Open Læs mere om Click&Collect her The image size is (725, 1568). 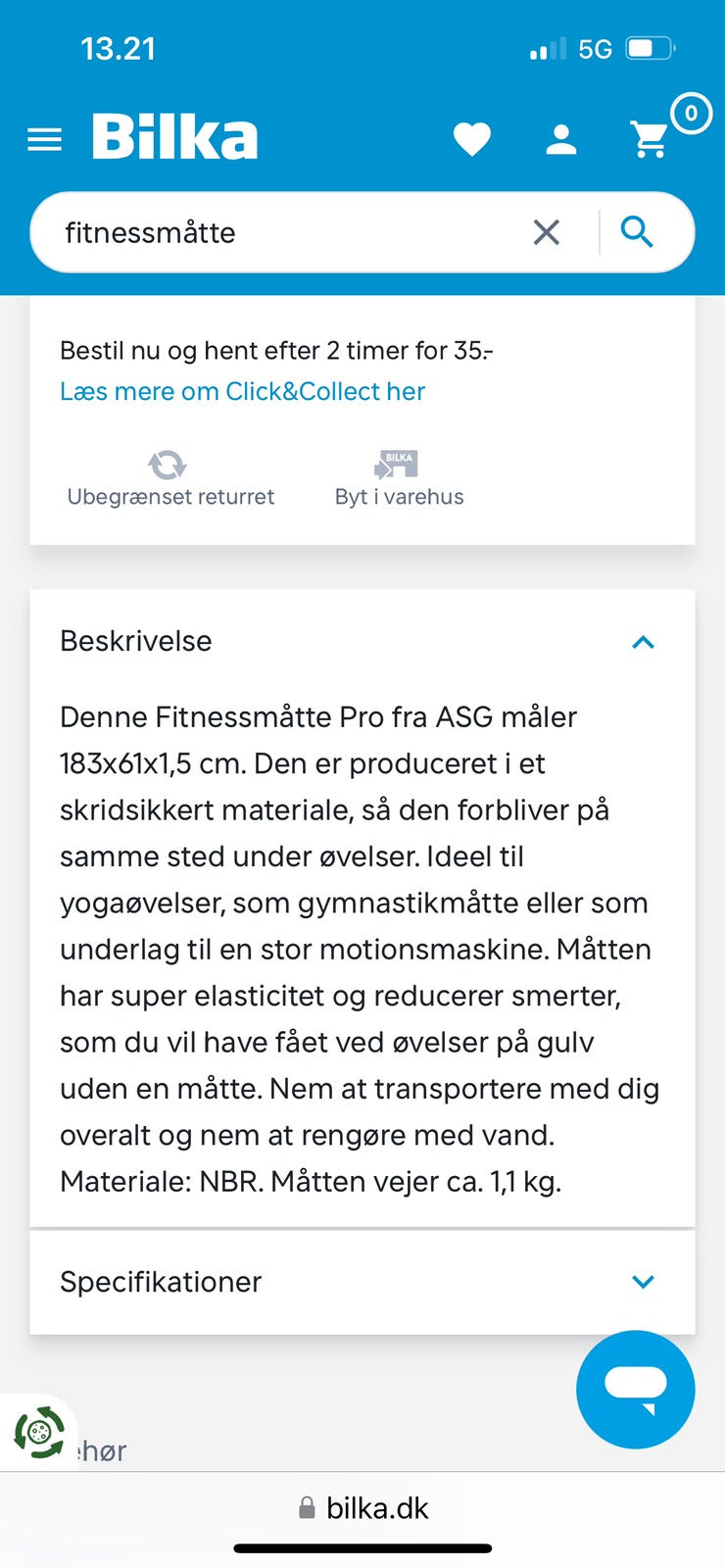(242, 391)
